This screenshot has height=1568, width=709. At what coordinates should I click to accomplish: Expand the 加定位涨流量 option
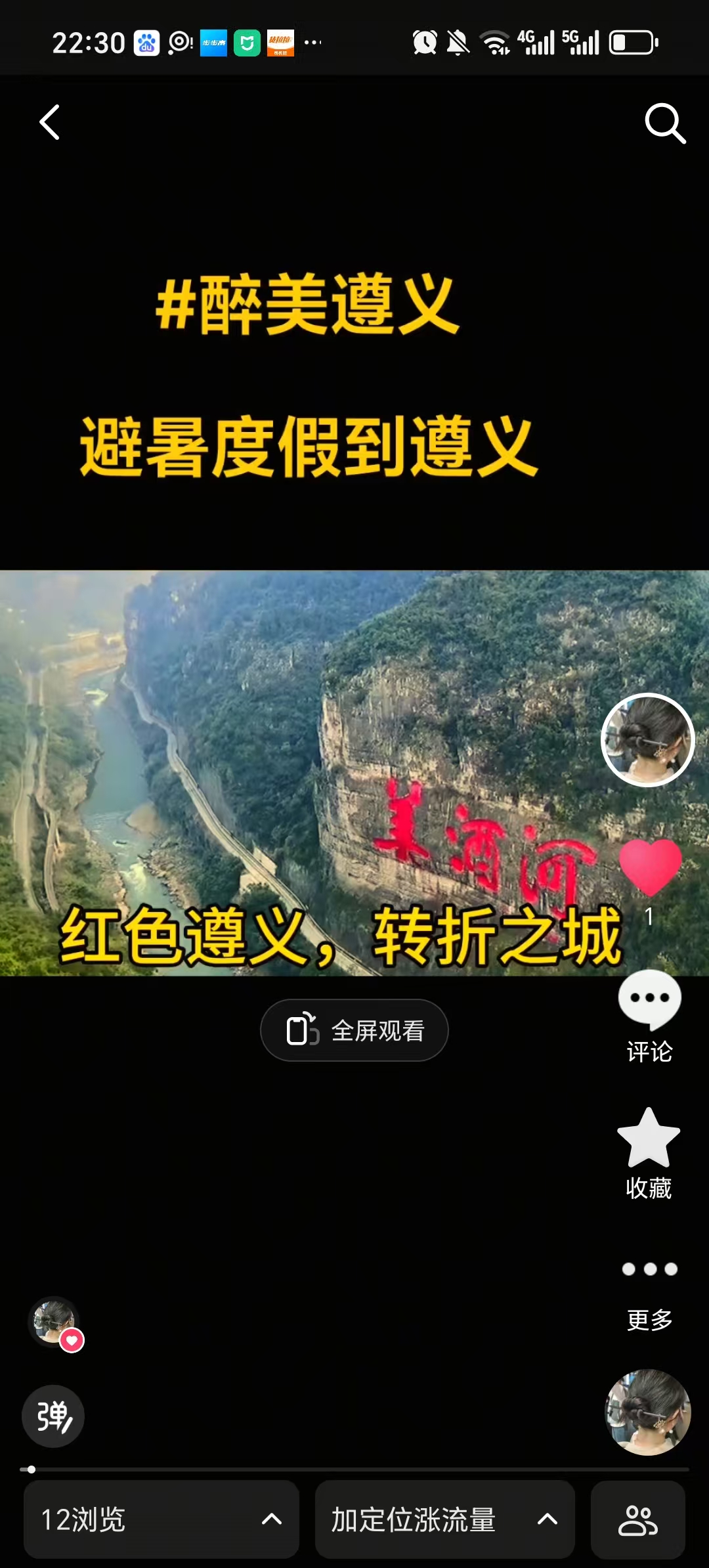pos(444,1519)
